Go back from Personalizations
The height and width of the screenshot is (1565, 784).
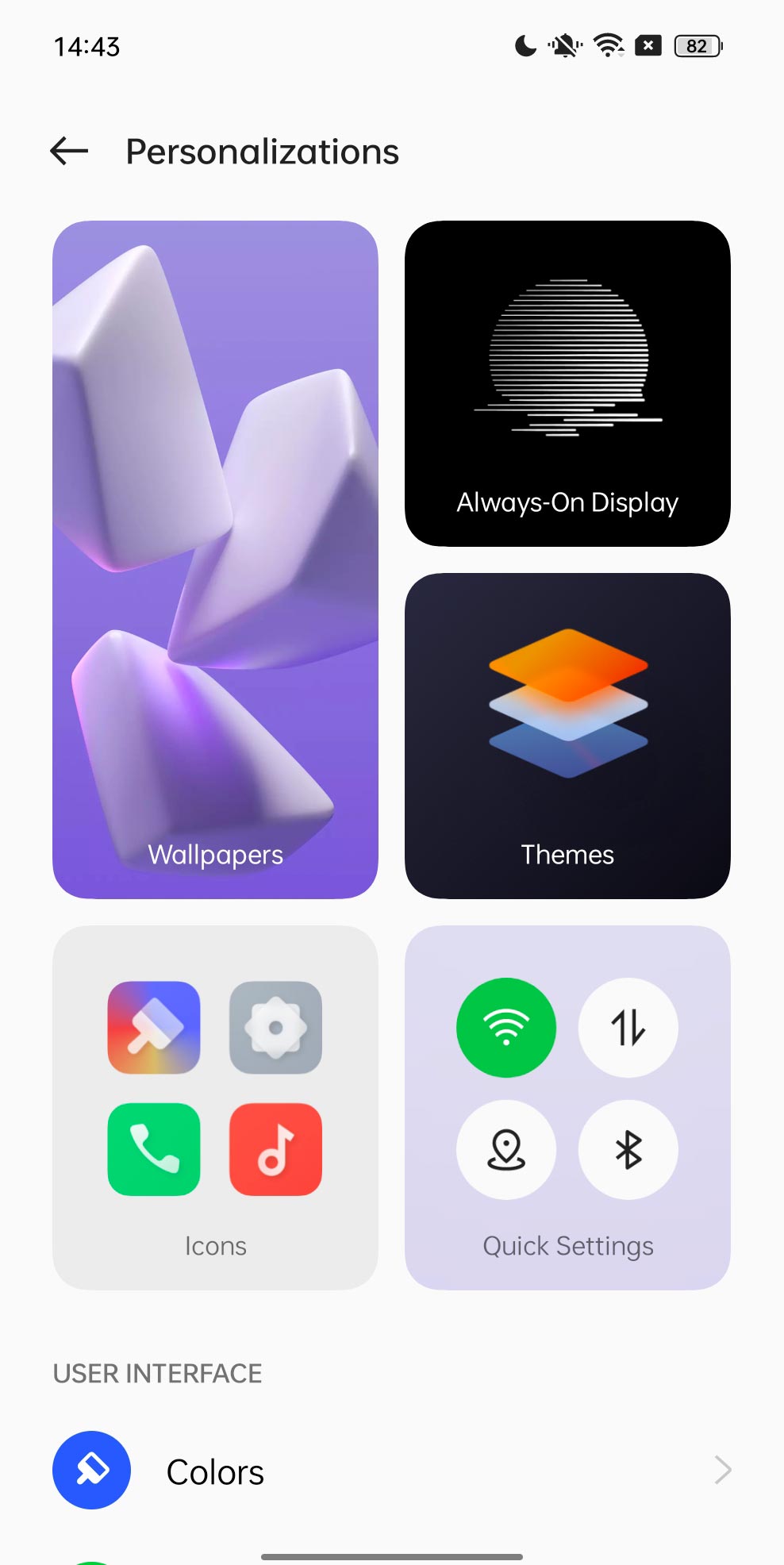tap(69, 151)
